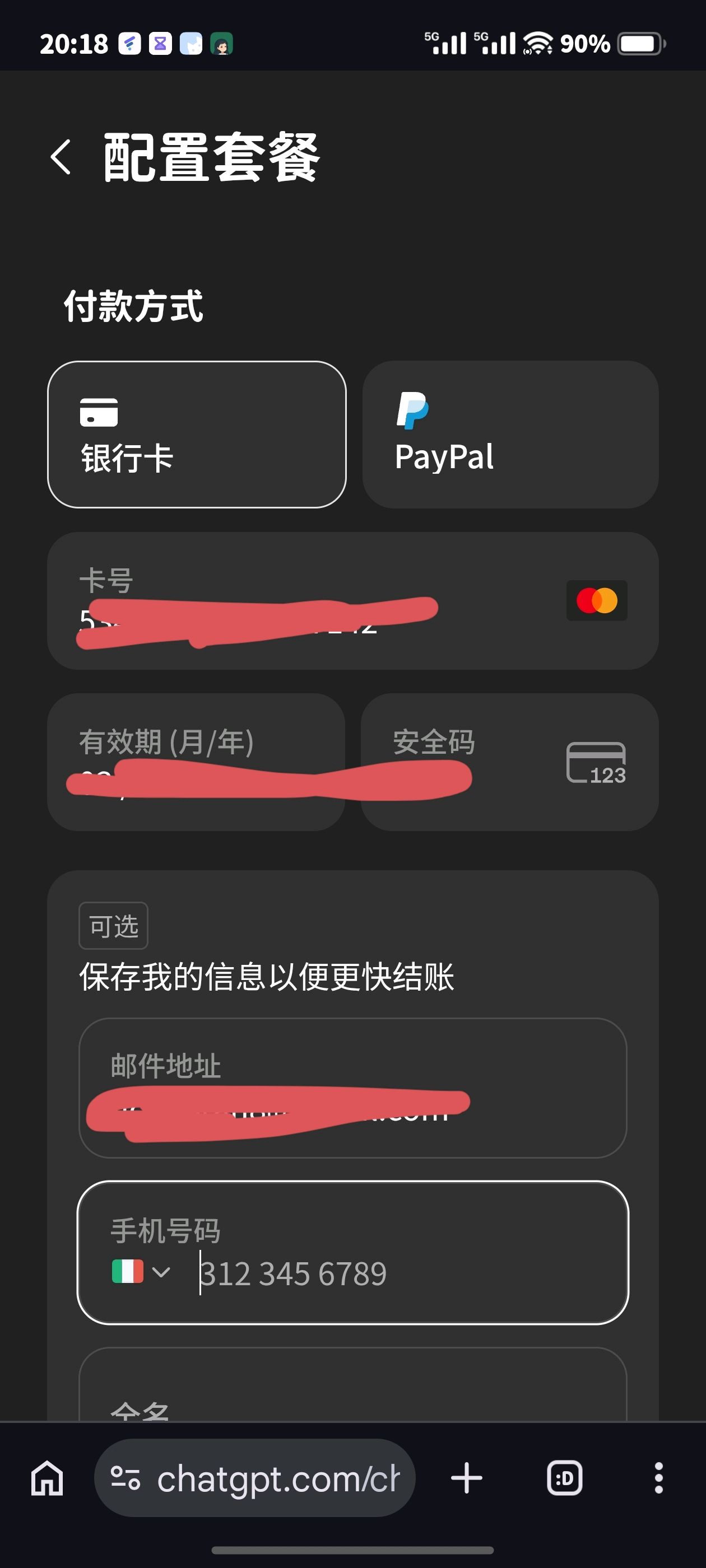Screen dimensions: 706x1568
Task: Open a new browser tab
Action: click(x=467, y=1477)
